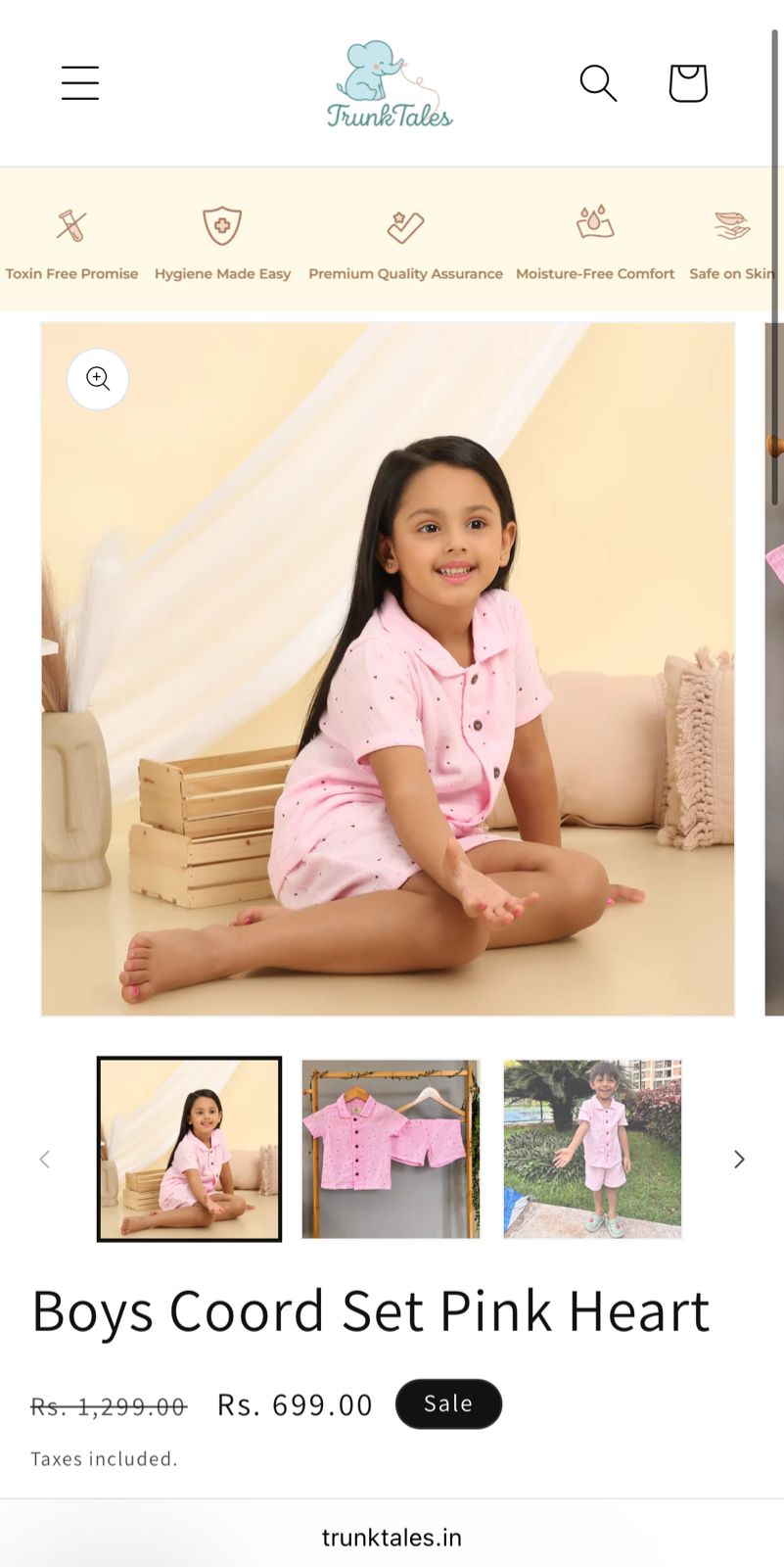Show previous product thumbnails
Viewport: 784px width, 1567px height.
point(44,1160)
